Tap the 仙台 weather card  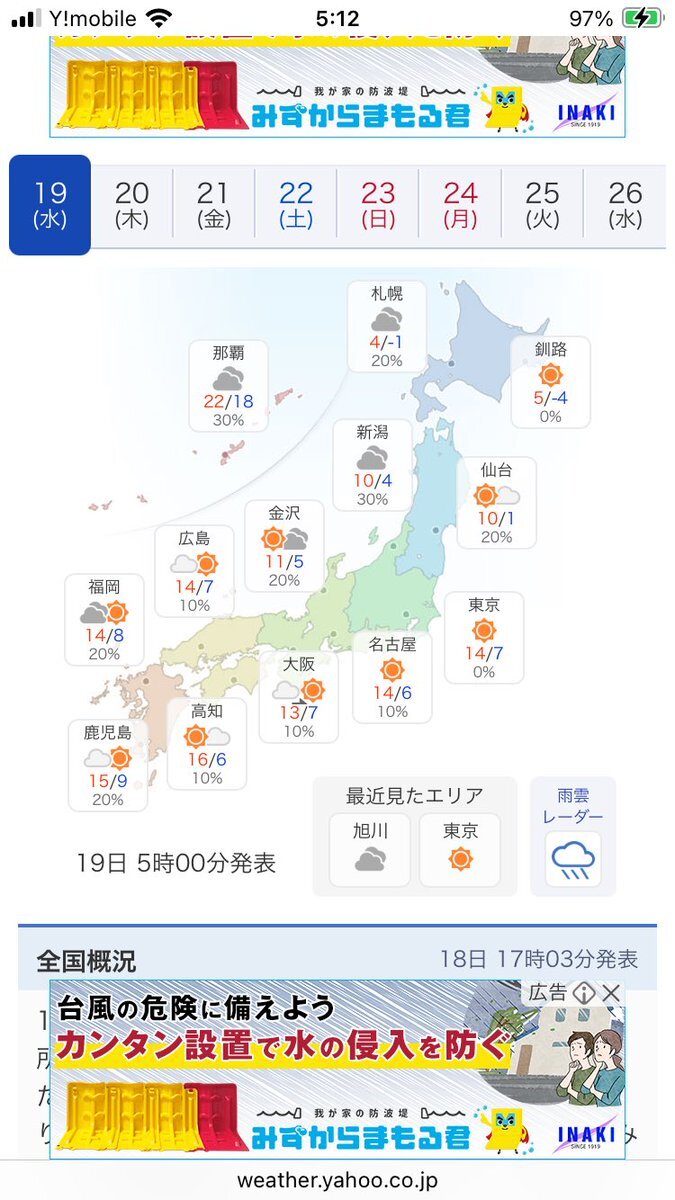click(x=497, y=502)
